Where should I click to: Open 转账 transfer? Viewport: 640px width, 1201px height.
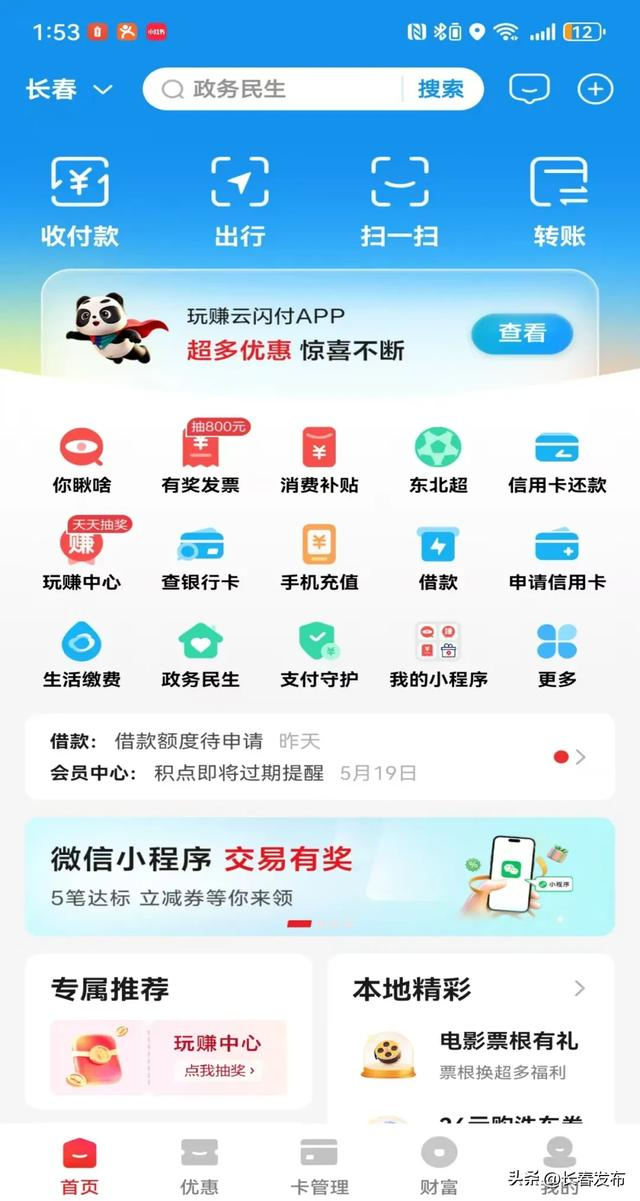click(559, 203)
